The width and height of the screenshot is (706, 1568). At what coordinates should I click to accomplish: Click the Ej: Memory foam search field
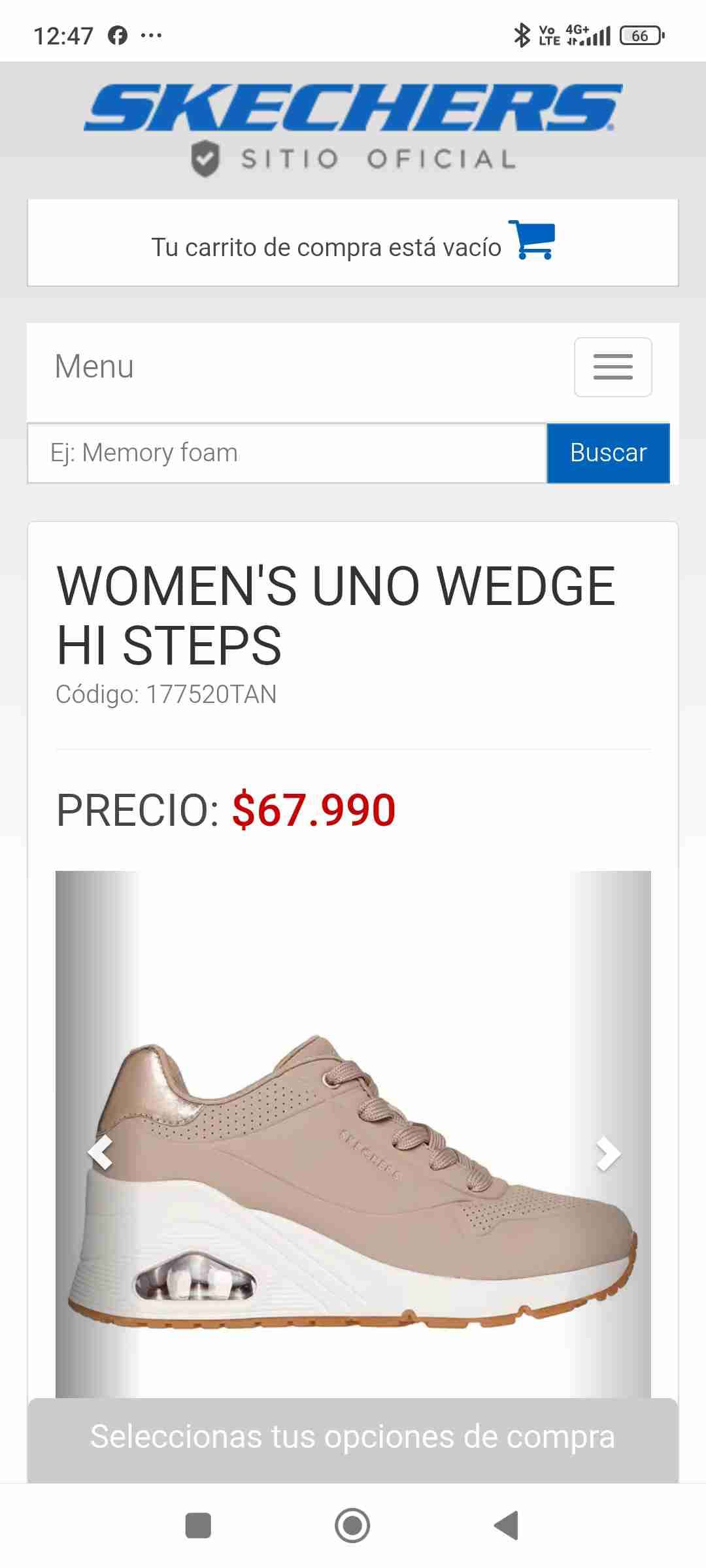[x=288, y=452]
